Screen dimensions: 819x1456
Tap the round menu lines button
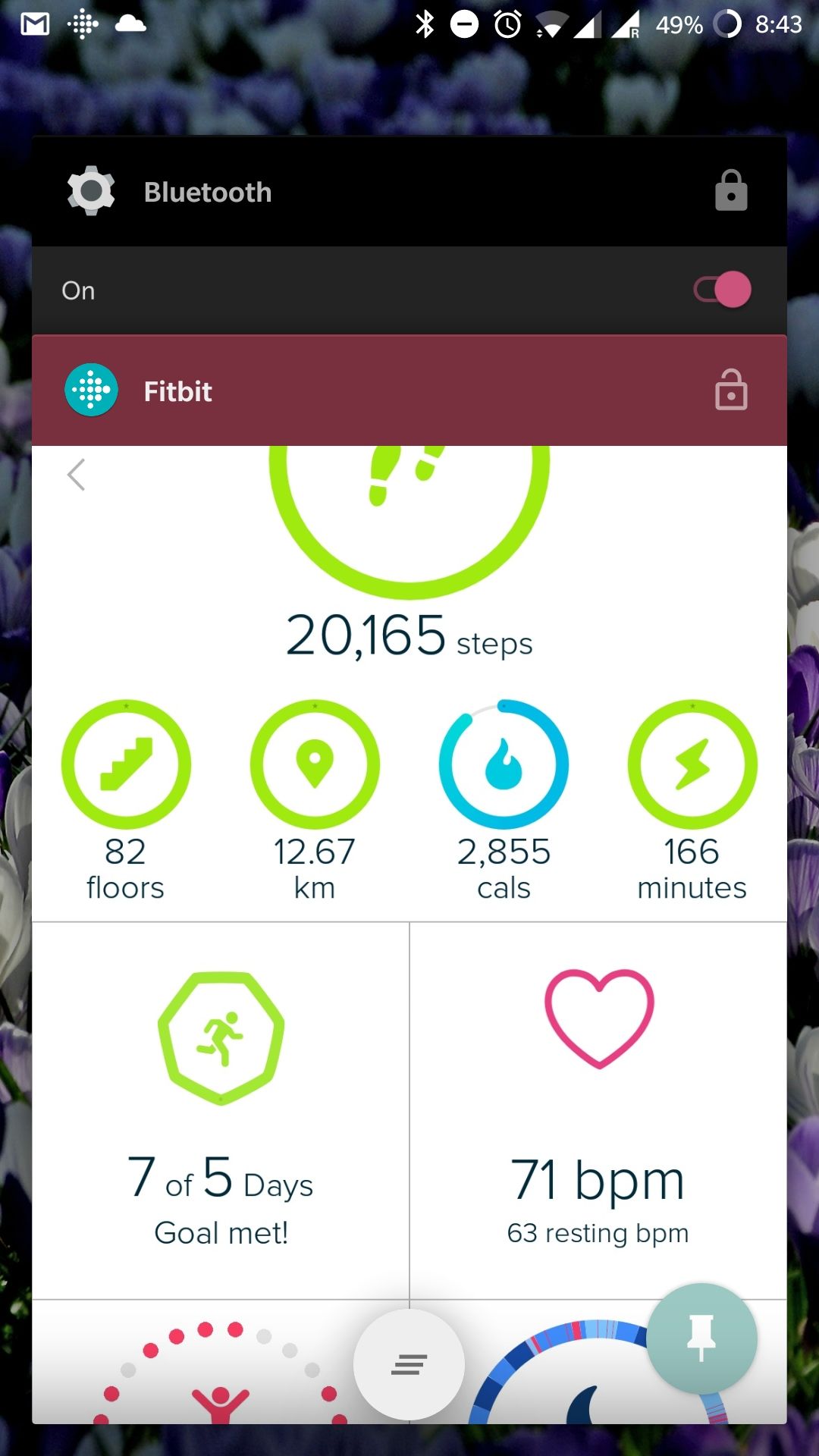409,1364
